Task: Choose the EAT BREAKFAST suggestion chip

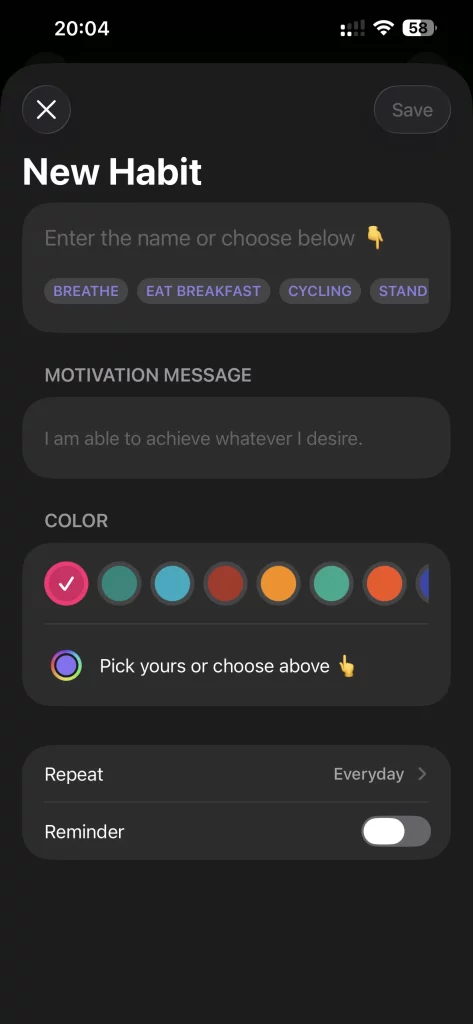Action: point(203,291)
